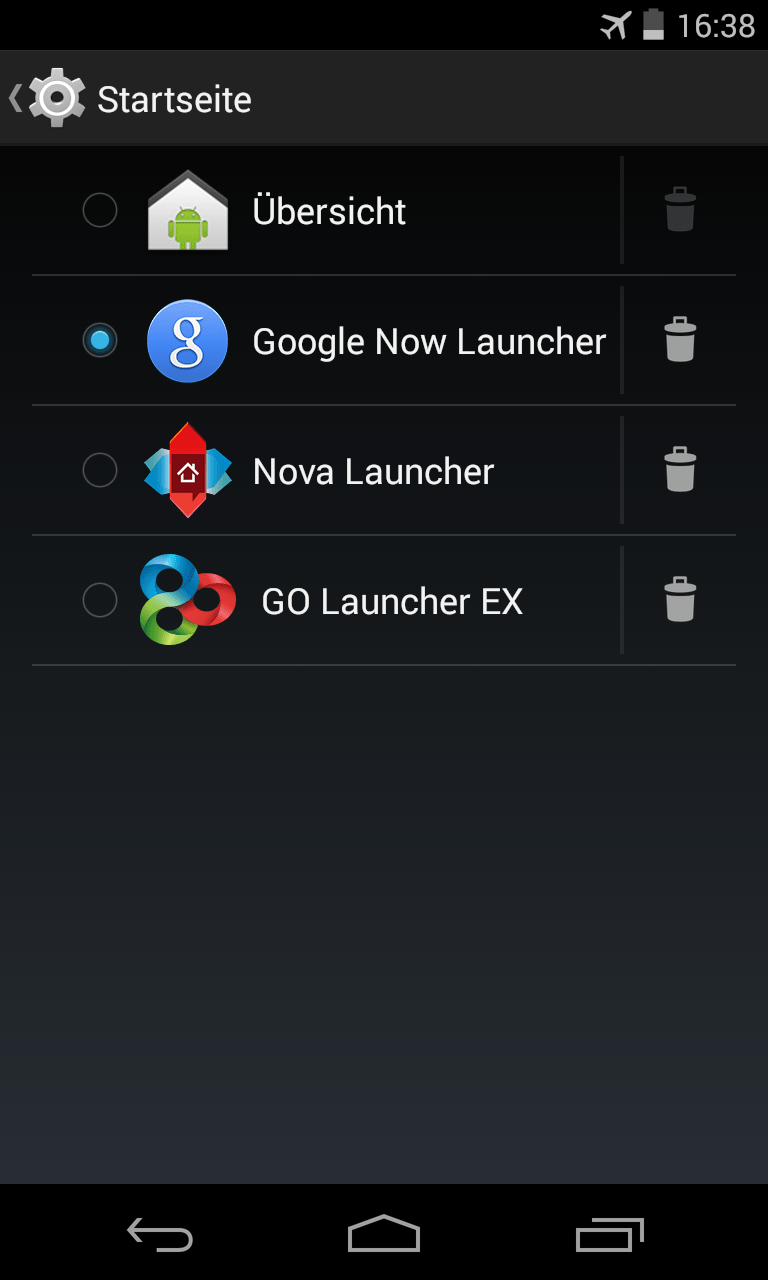768x1280 pixels.
Task: Uninstall Google Now Launcher via trash icon
Action: pyautogui.click(x=680, y=340)
